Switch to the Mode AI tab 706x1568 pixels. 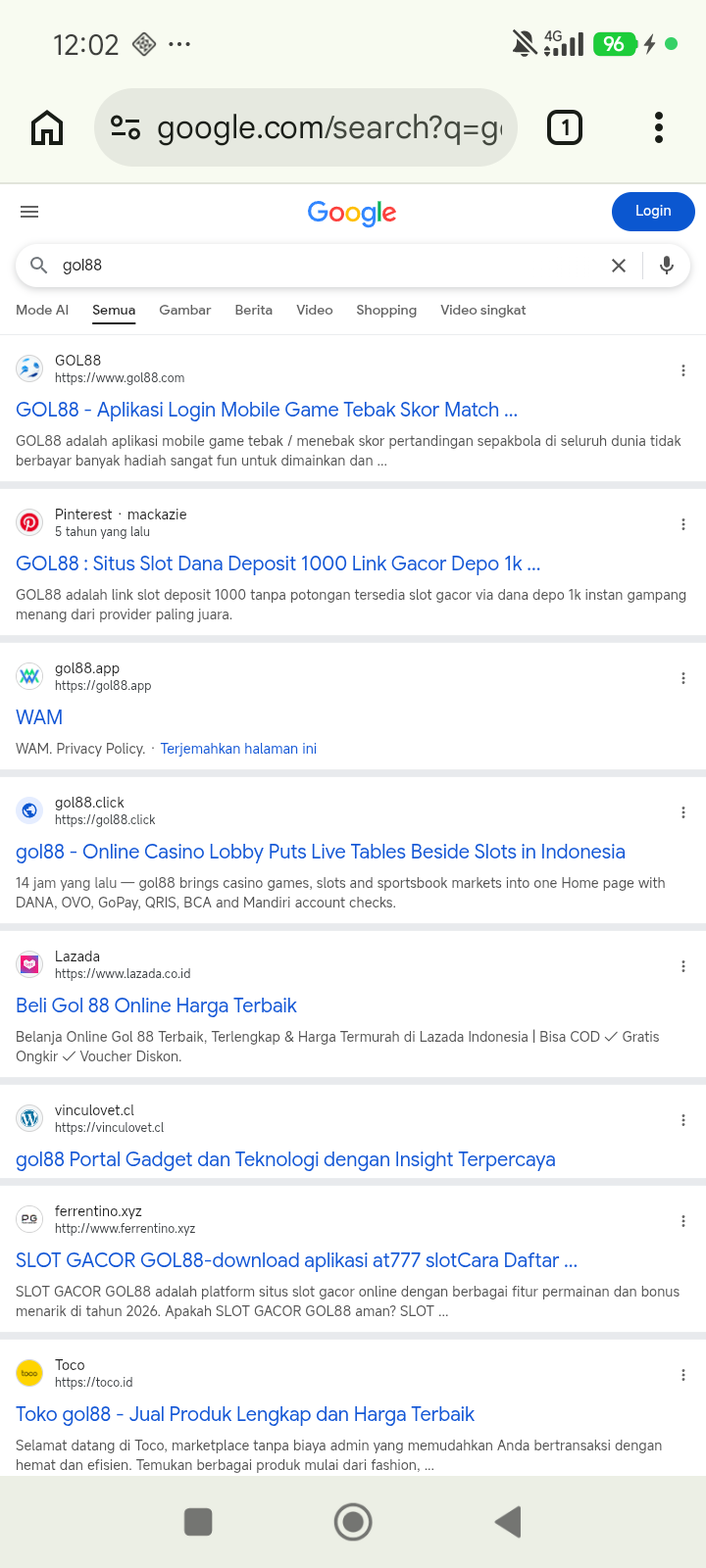tap(42, 310)
